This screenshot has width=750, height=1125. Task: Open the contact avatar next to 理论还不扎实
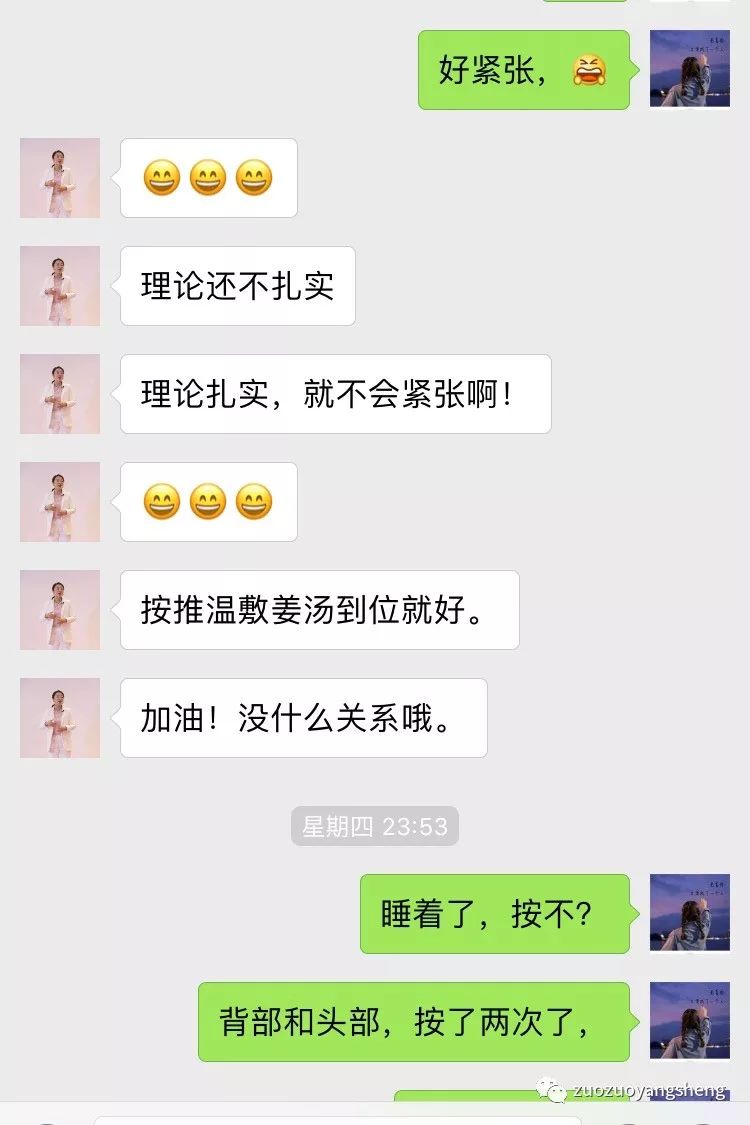point(59,286)
